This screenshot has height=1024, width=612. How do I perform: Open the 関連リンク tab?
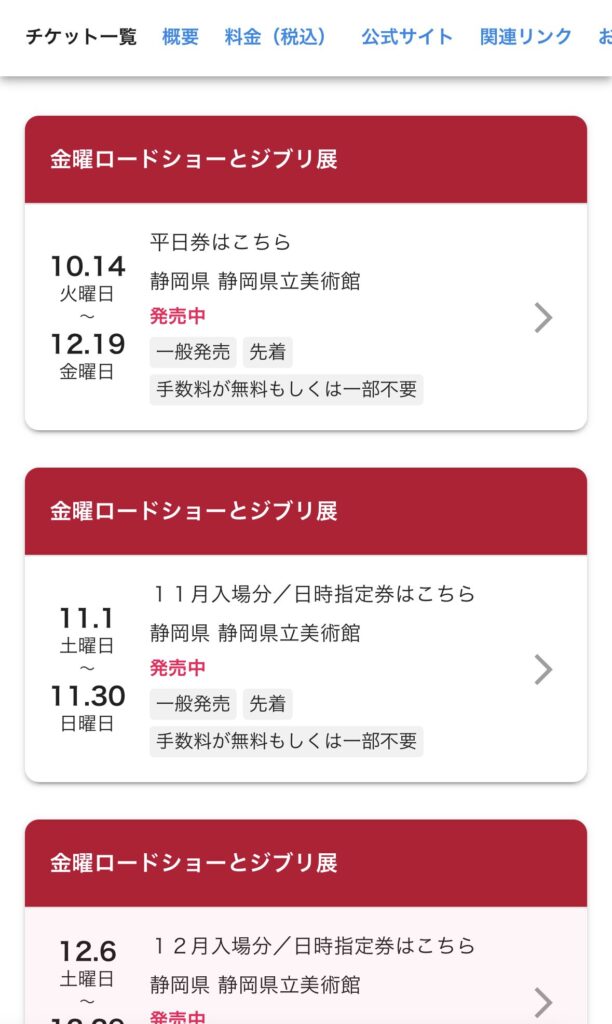526,37
